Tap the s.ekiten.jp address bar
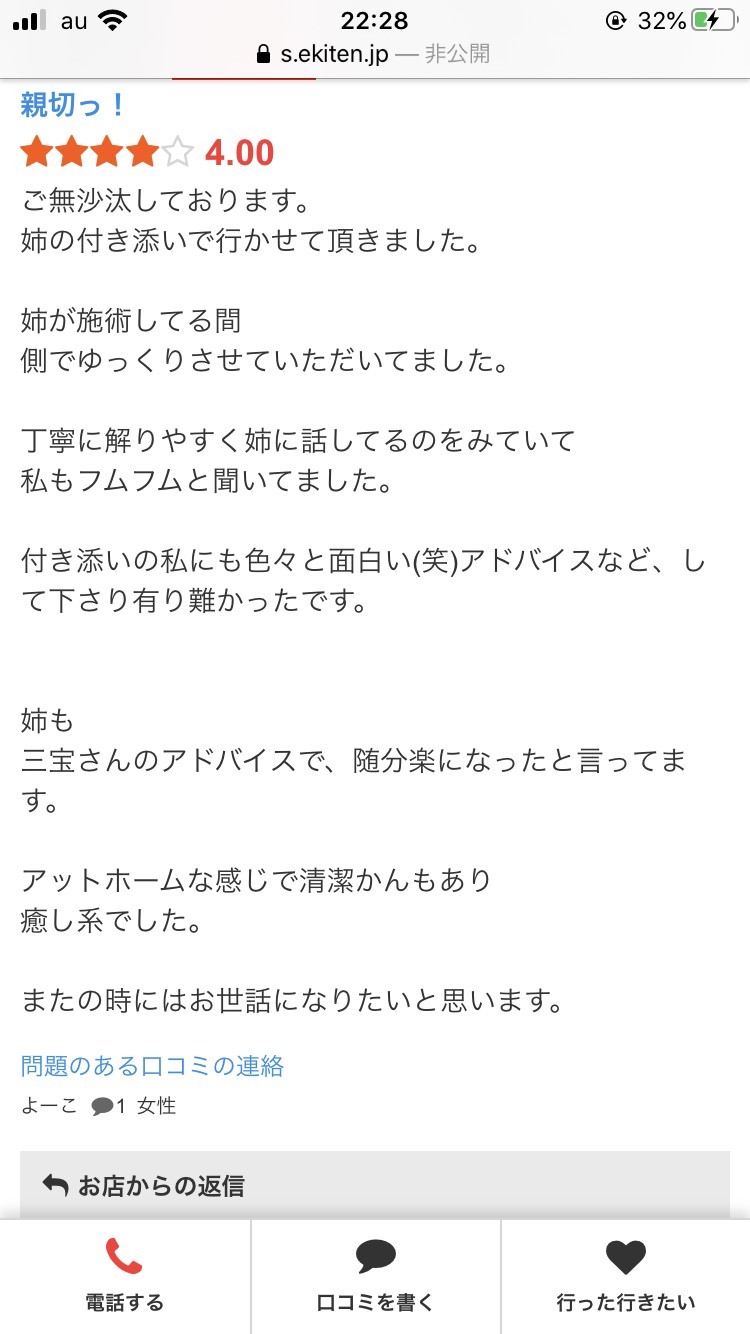The height and width of the screenshot is (1334, 750). (x=374, y=53)
